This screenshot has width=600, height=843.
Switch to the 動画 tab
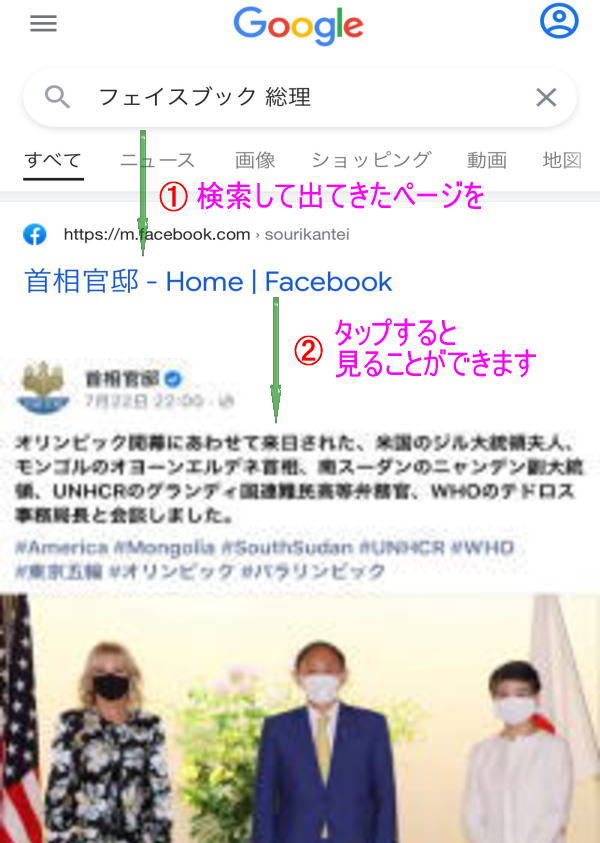click(x=486, y=160)
